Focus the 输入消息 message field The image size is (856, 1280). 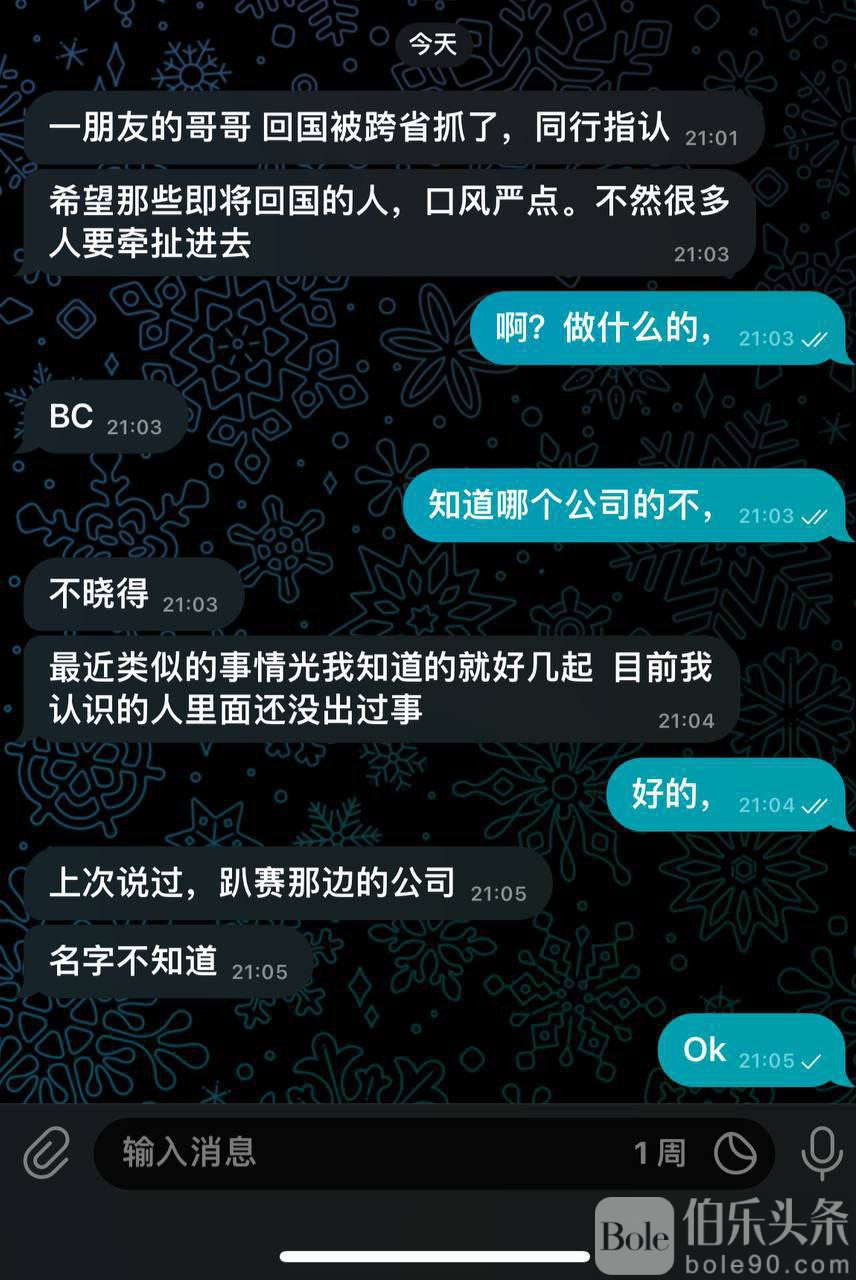point(360,1153)
